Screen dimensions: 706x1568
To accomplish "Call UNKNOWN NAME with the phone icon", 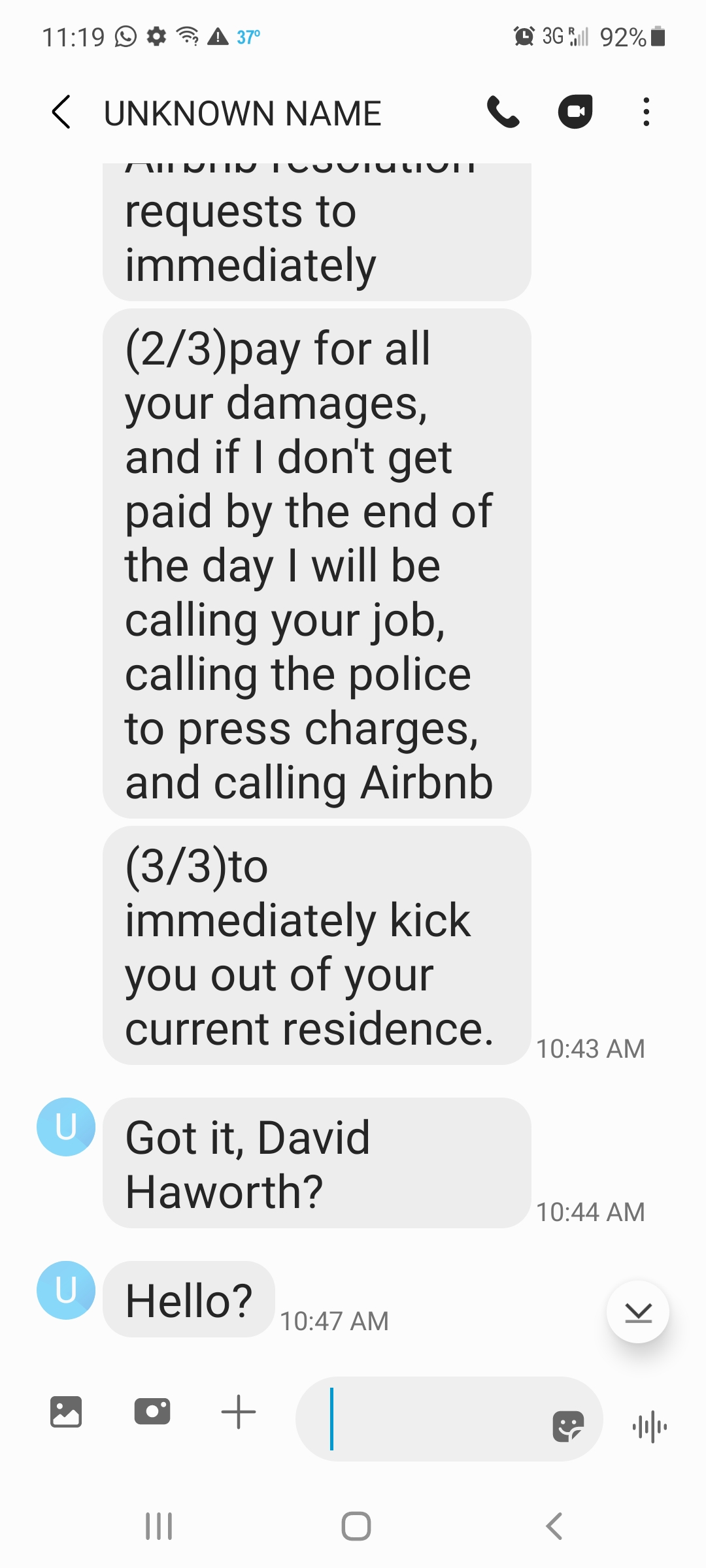I will pyautogui.click(x=503, y=112).
